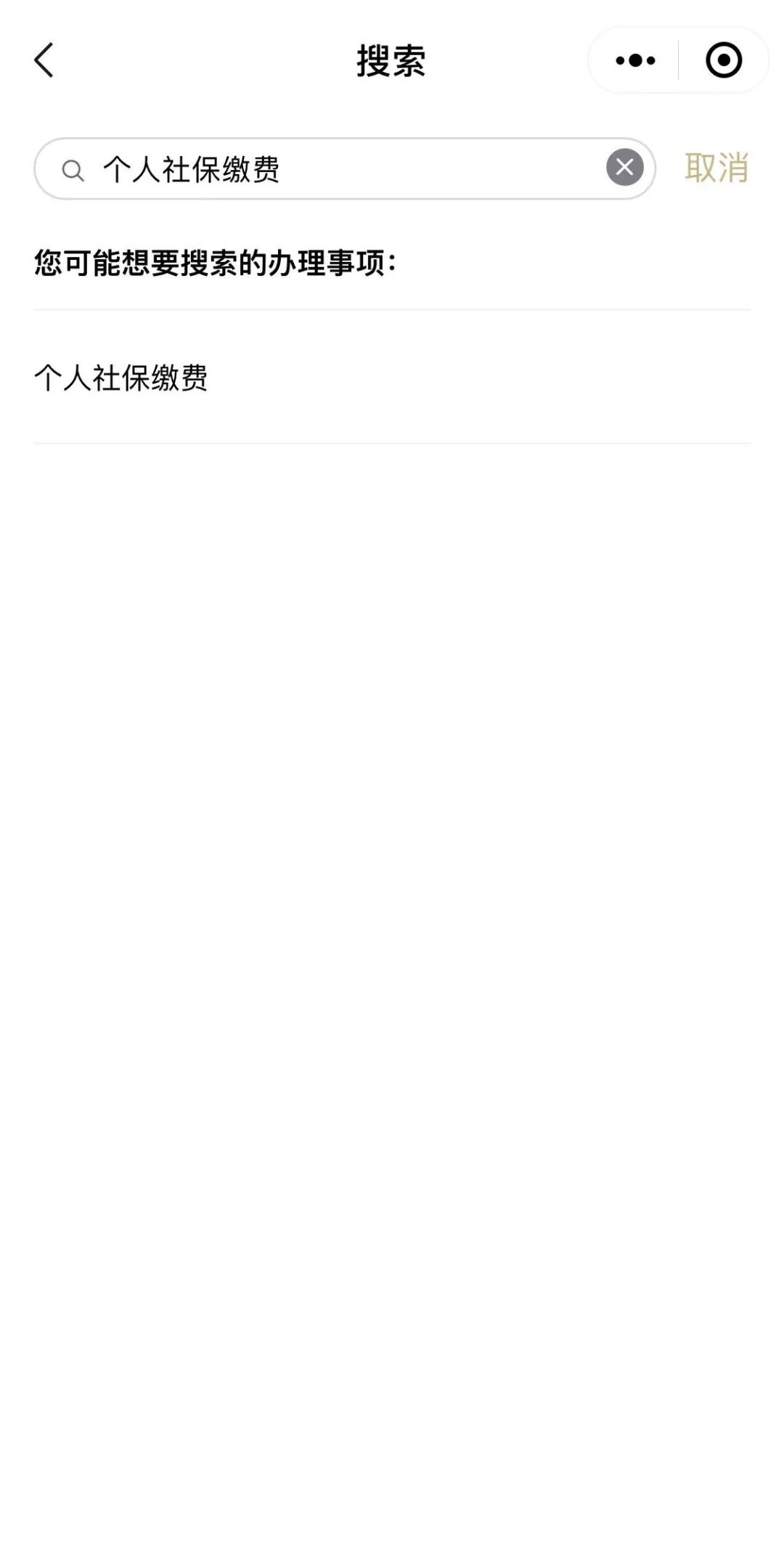Viewport: 784px width, 1547px height.
Task: Close the mini program via circle icon
Action: click(x=724, y=60)
